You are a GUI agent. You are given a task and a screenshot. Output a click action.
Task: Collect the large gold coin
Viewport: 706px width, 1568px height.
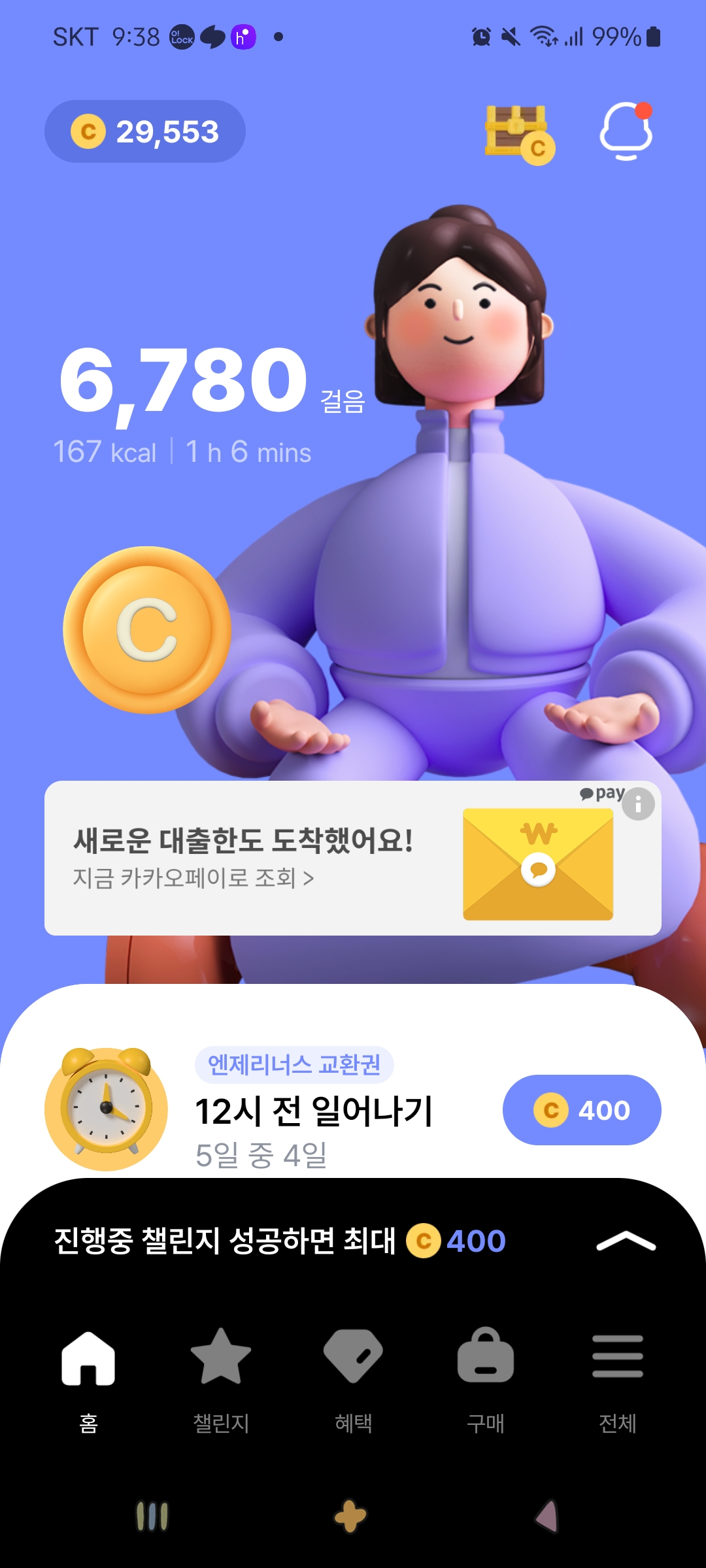tap(147, 630)
